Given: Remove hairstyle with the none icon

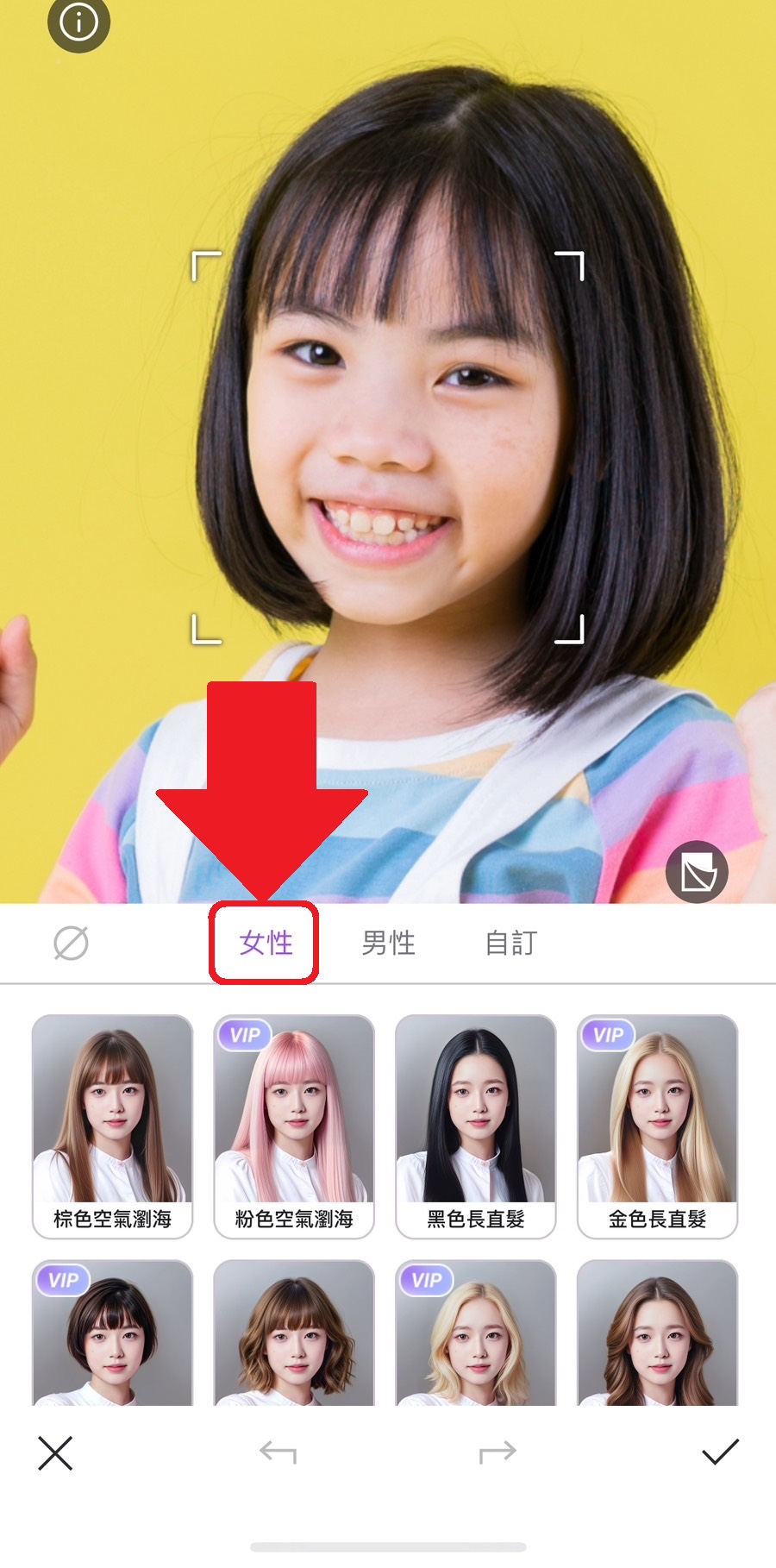Looking at the screenshot, I should coord(71,943).
